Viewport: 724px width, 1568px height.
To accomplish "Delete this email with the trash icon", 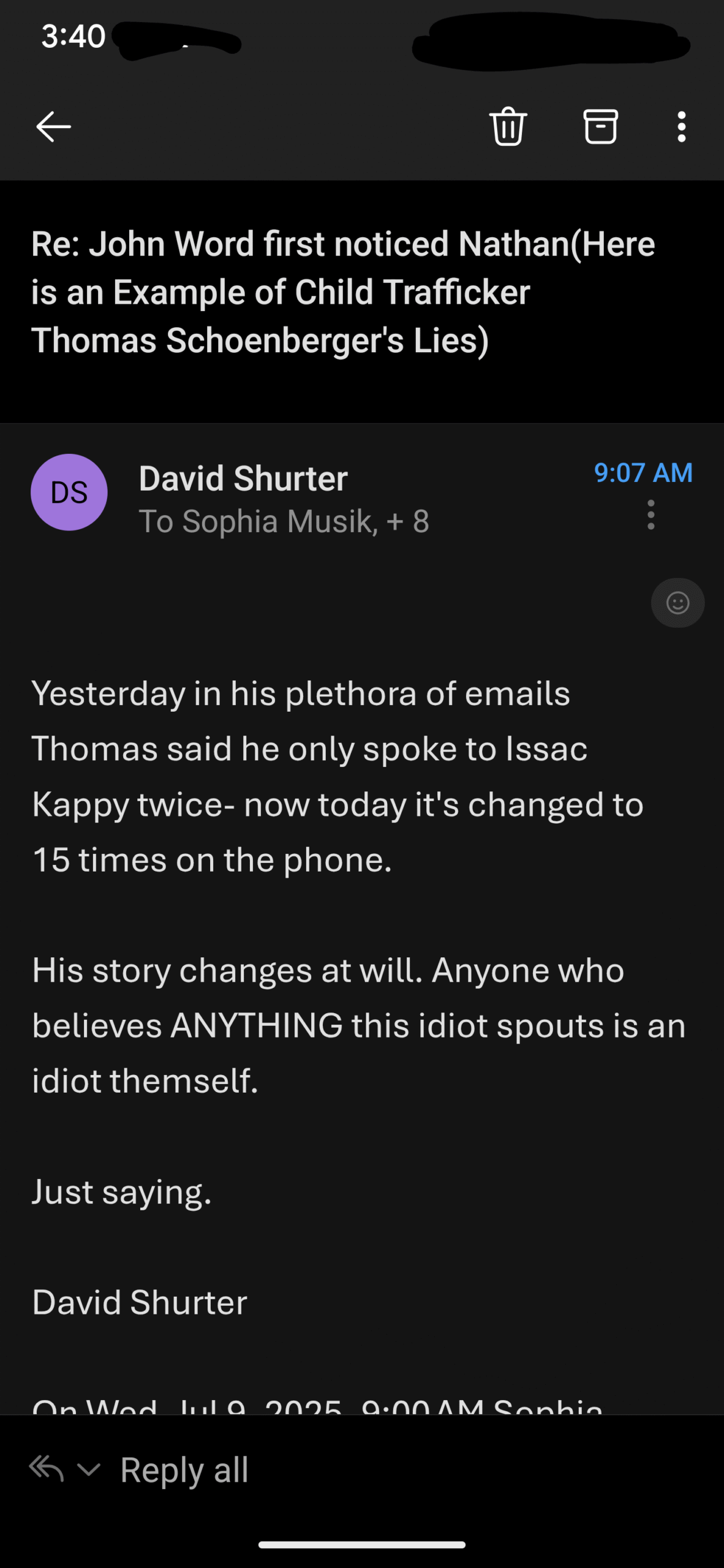I will pos(508,126).
